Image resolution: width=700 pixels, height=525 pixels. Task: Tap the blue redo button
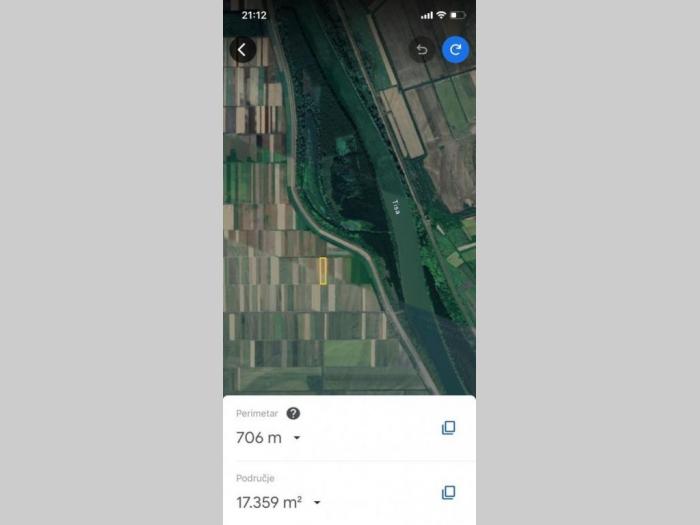(455, 49)
